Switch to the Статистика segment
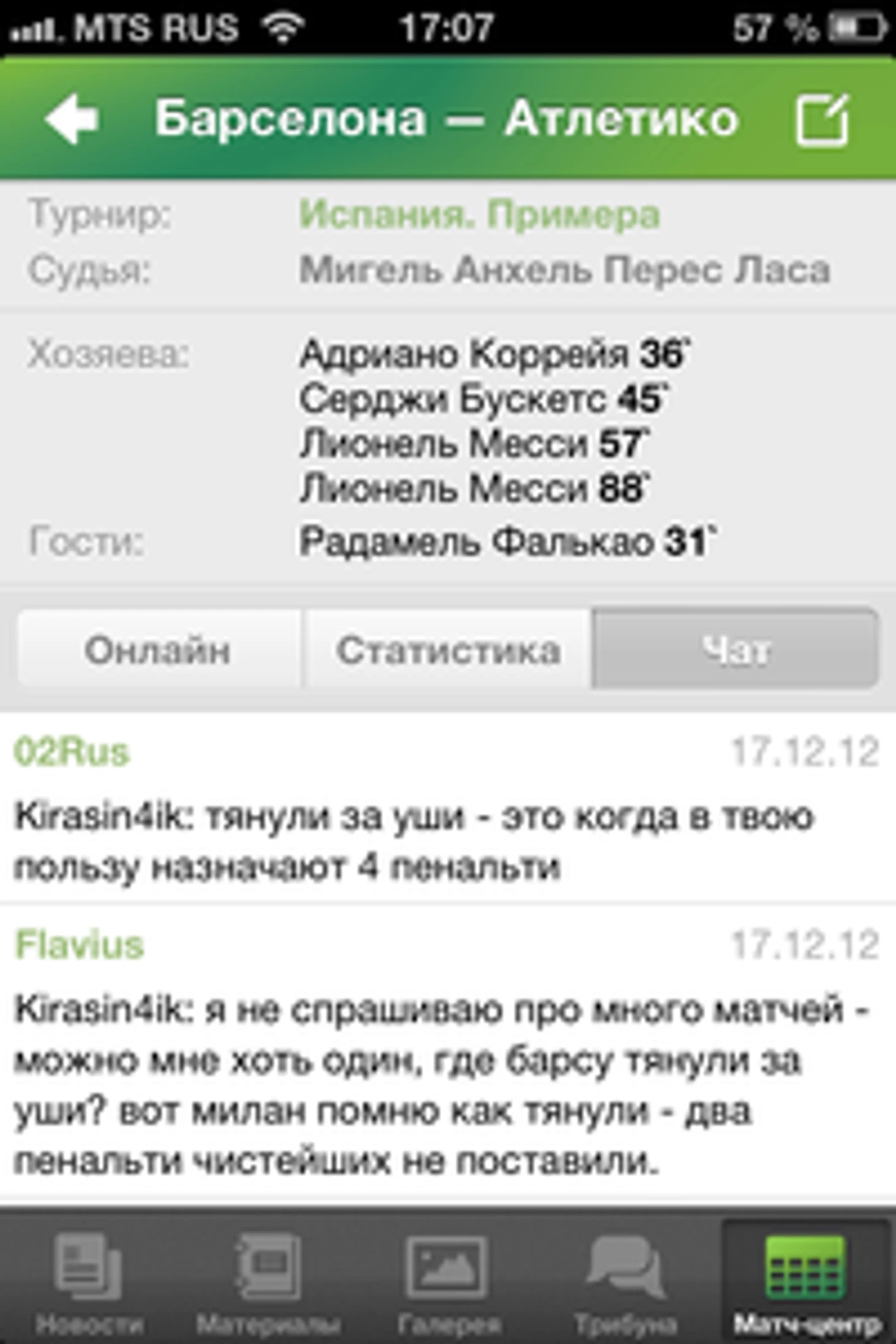 point(448,649)
